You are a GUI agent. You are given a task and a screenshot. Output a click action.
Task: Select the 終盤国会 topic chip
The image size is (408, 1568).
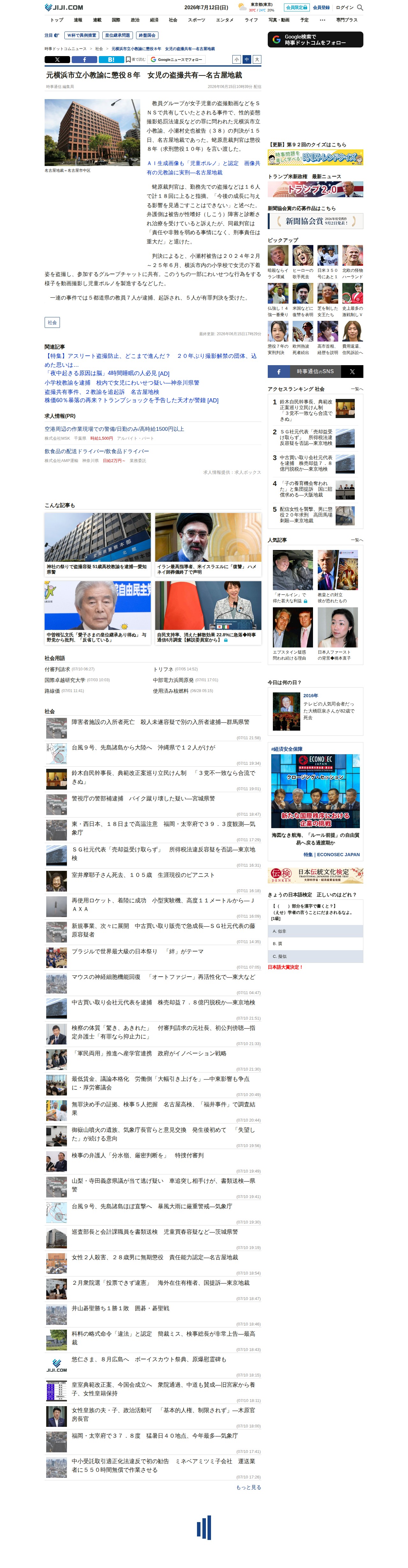pyautogui.click(x=147, y=35)
